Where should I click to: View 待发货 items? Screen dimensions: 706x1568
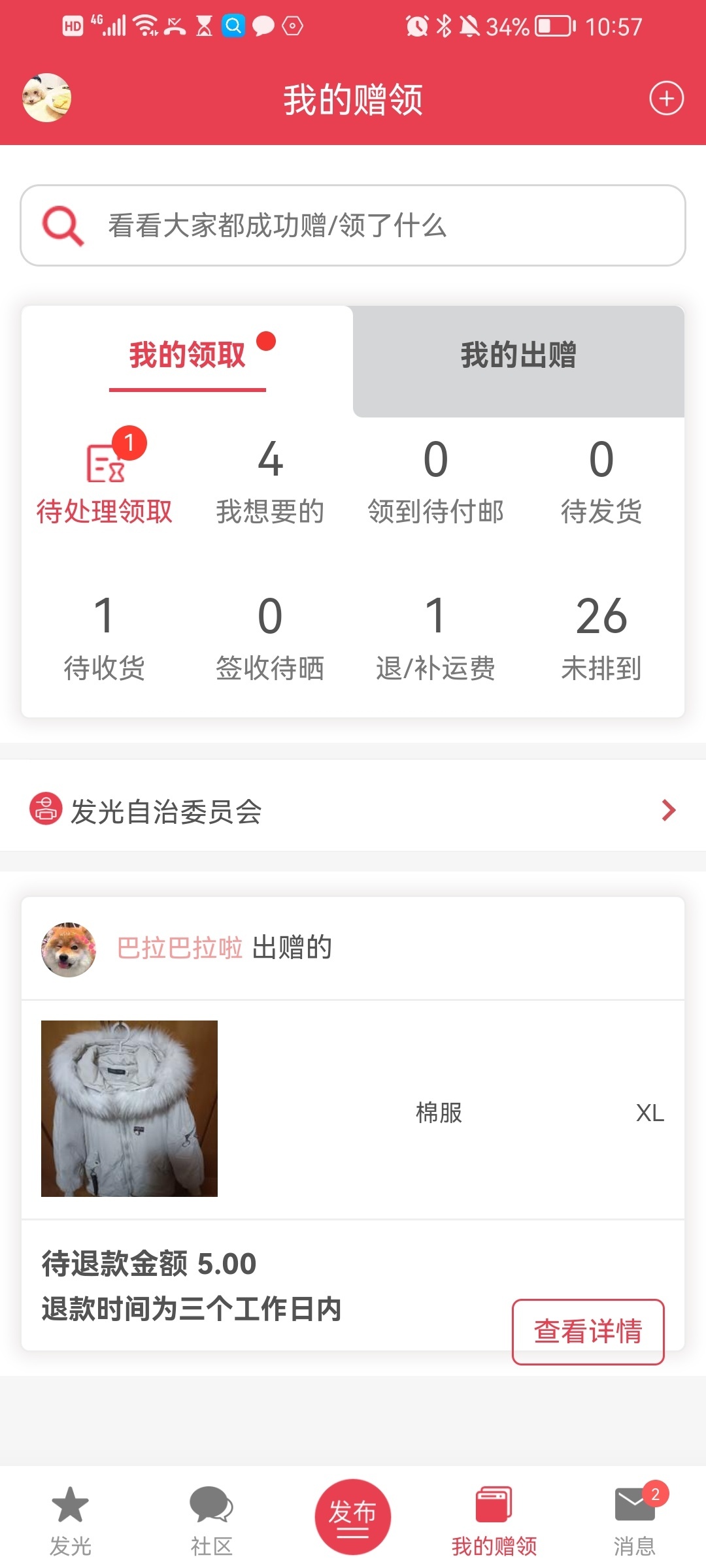click(601, 482)
